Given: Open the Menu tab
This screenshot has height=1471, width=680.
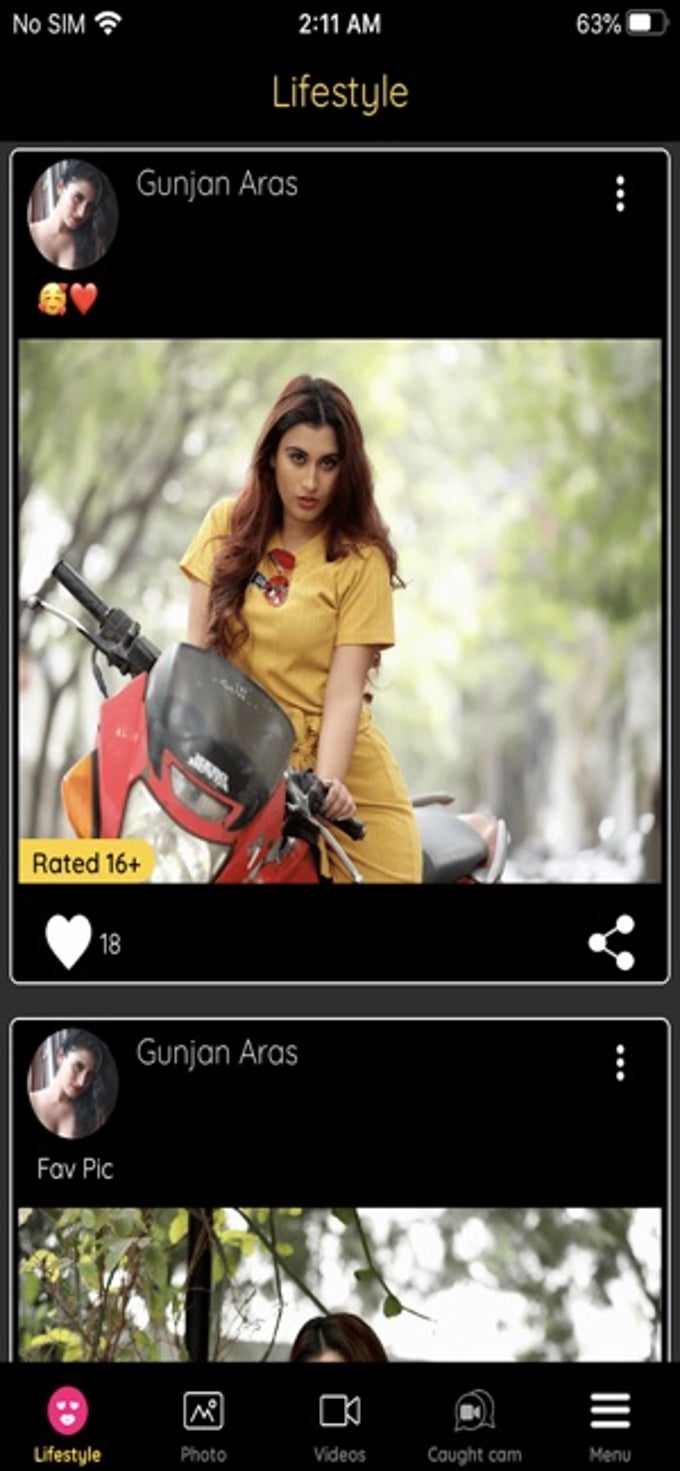Looking at the screenshot, I should tap(610, 1426).
